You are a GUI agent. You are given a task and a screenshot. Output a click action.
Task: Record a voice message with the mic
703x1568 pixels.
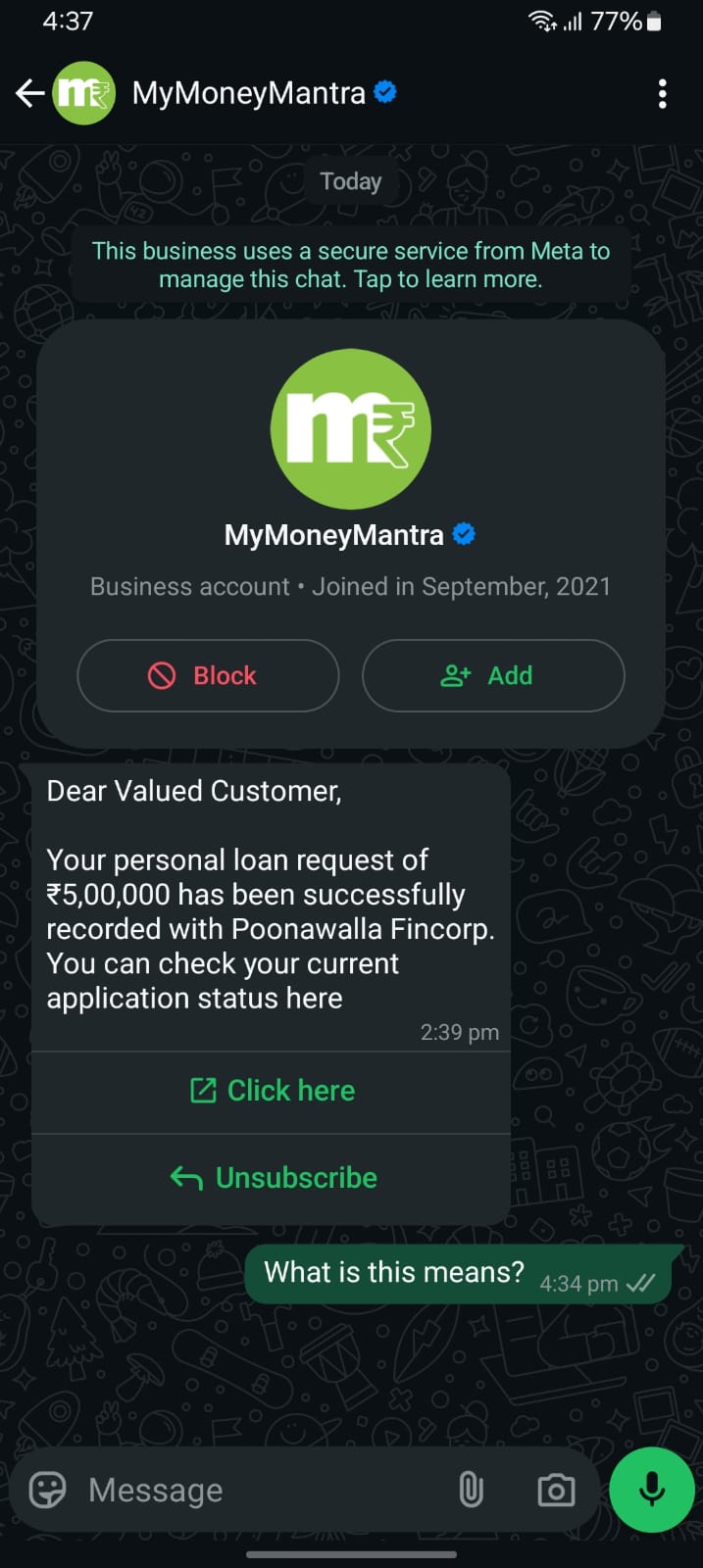652,1490
